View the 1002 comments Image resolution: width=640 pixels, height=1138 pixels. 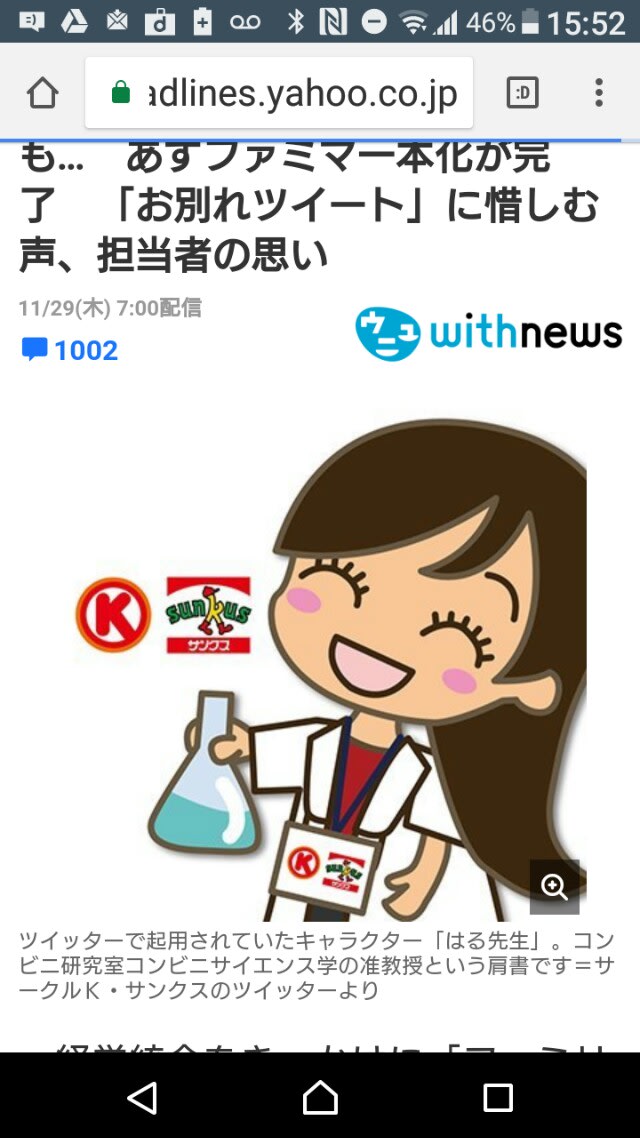pyautogui.click(x=70, y=350)
